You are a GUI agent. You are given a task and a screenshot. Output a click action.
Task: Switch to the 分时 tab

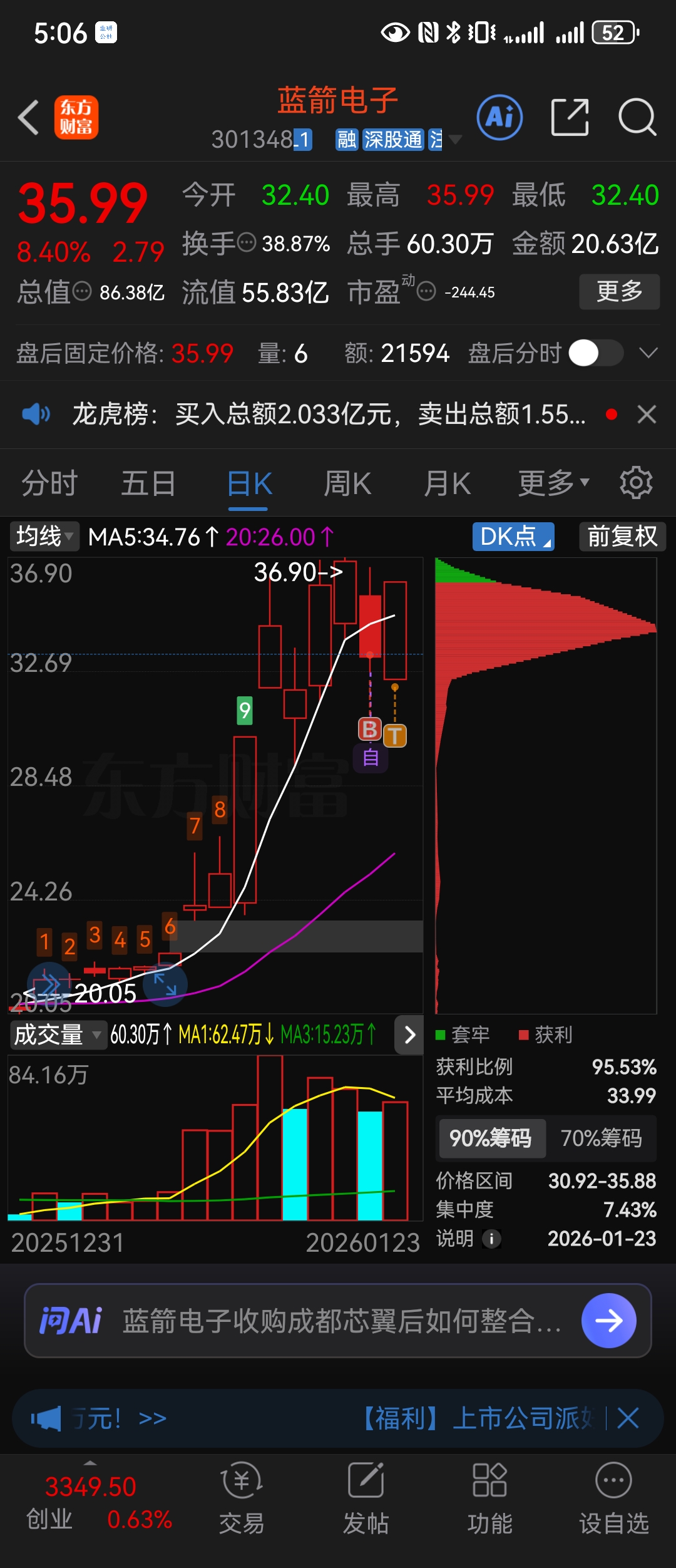coord(49,484)
